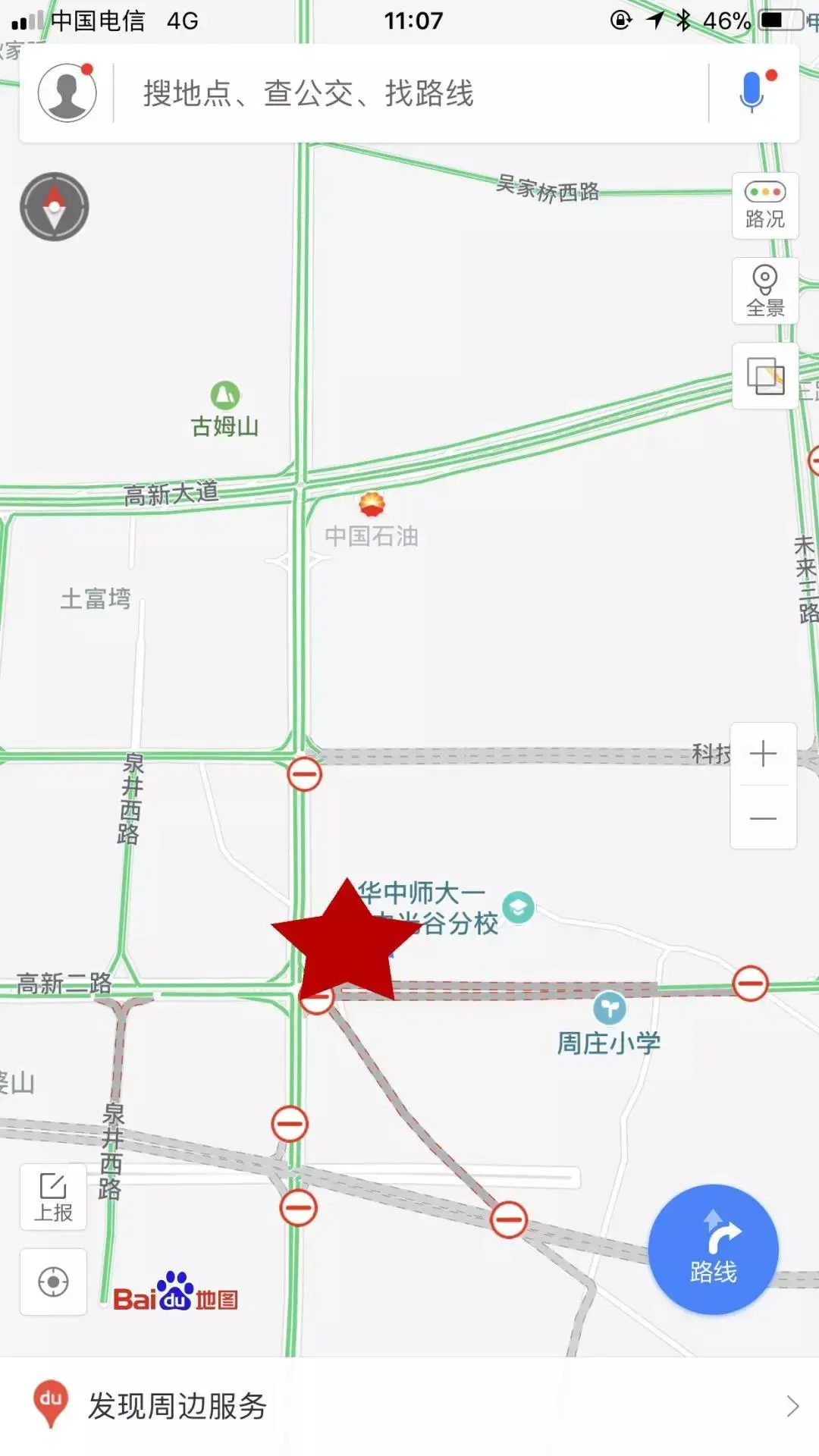Select the 中国石油 gas station marker
Image resolution: width=819 pixels, height=1456 pixels.
click(x=372, y=504)
